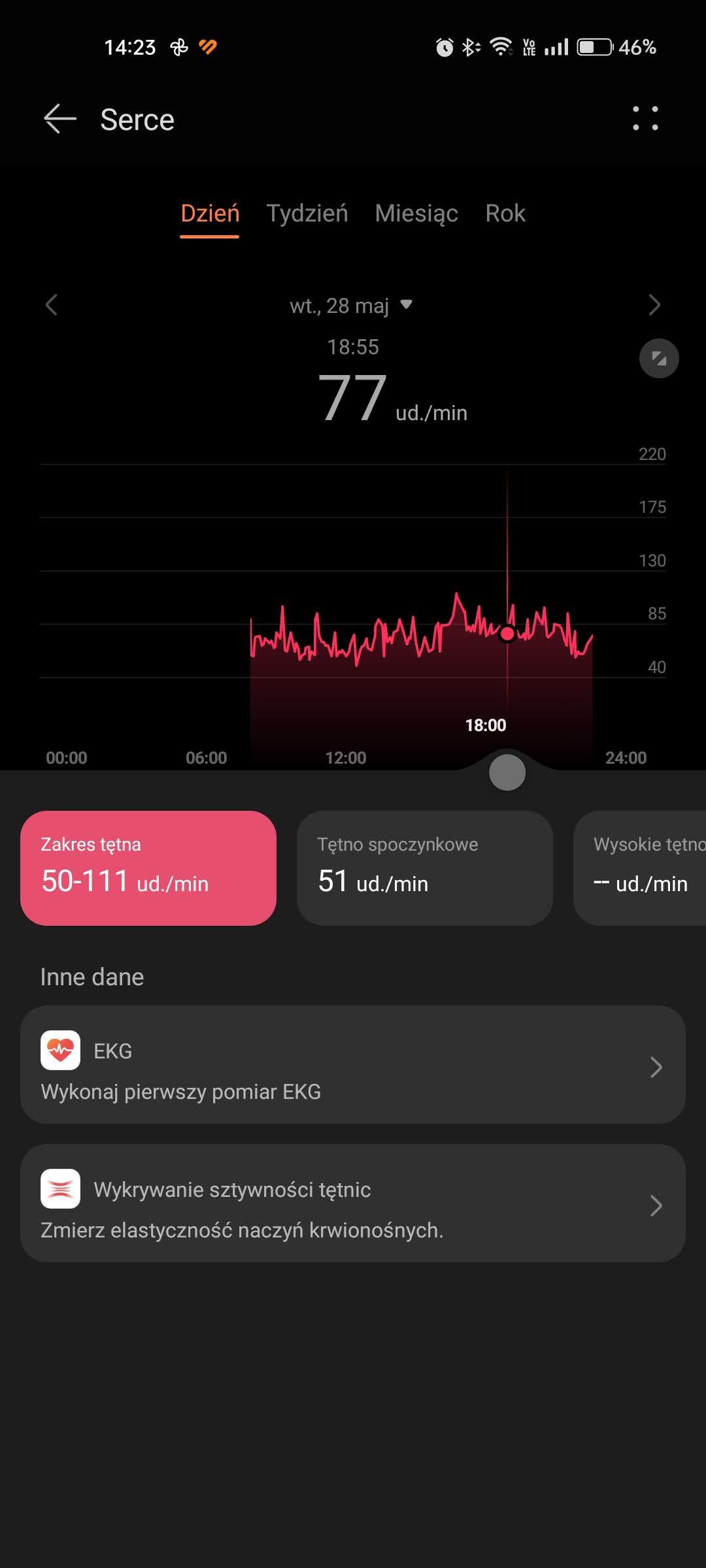Go to the previous day
Image resolution: width=706 pixels, height=1568 pixels.
coord(52,305)
